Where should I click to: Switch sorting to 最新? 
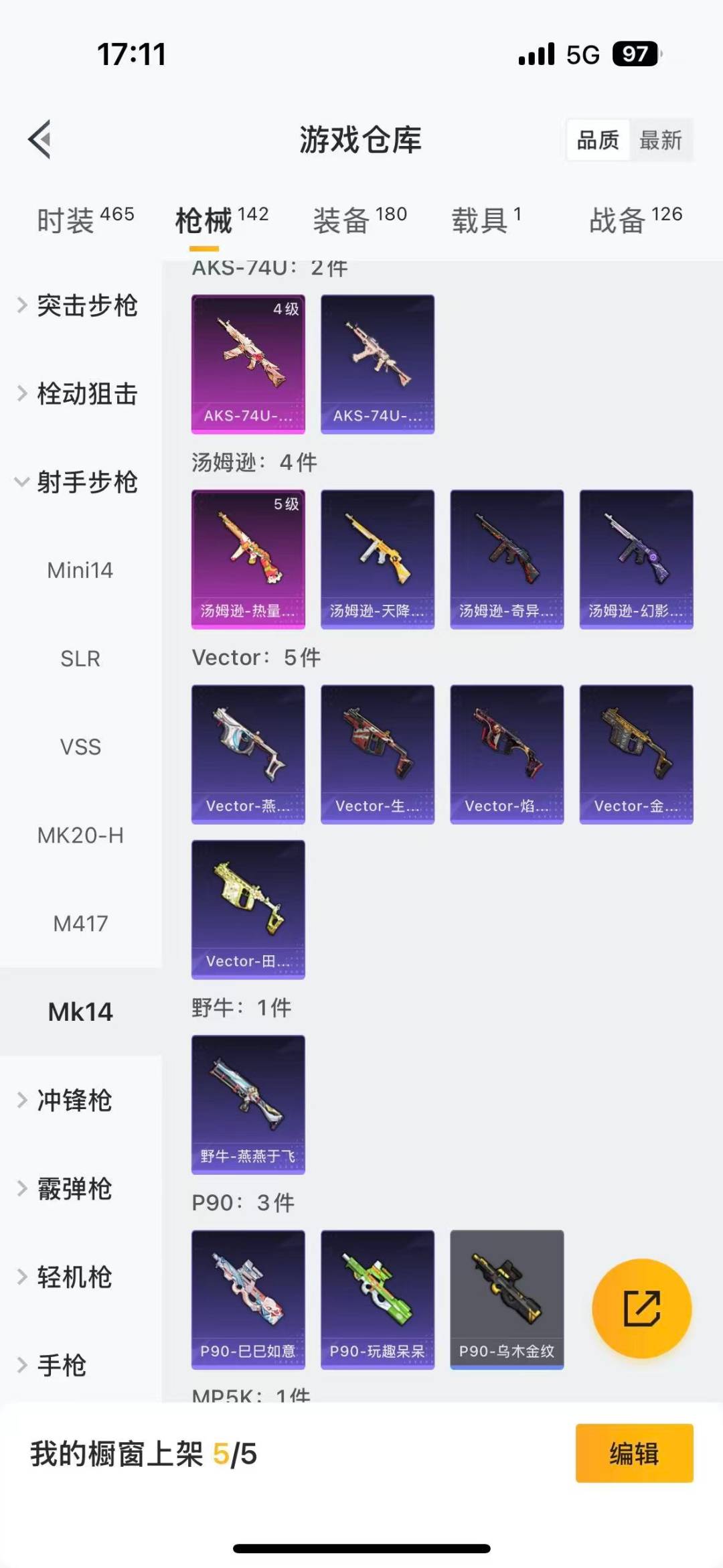coord(661,139)
